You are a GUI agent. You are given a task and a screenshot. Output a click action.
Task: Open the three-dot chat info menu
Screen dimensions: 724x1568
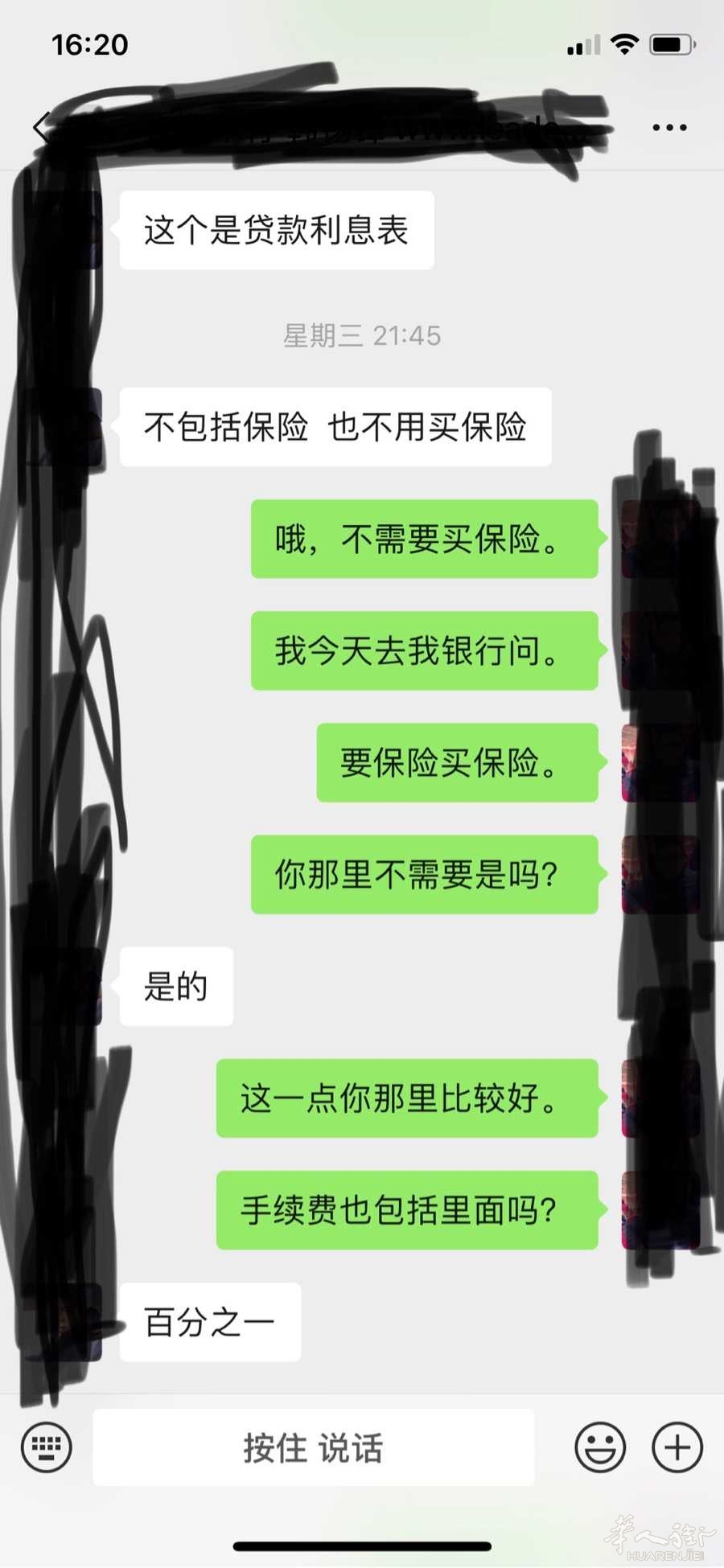(x=669, y=127)
